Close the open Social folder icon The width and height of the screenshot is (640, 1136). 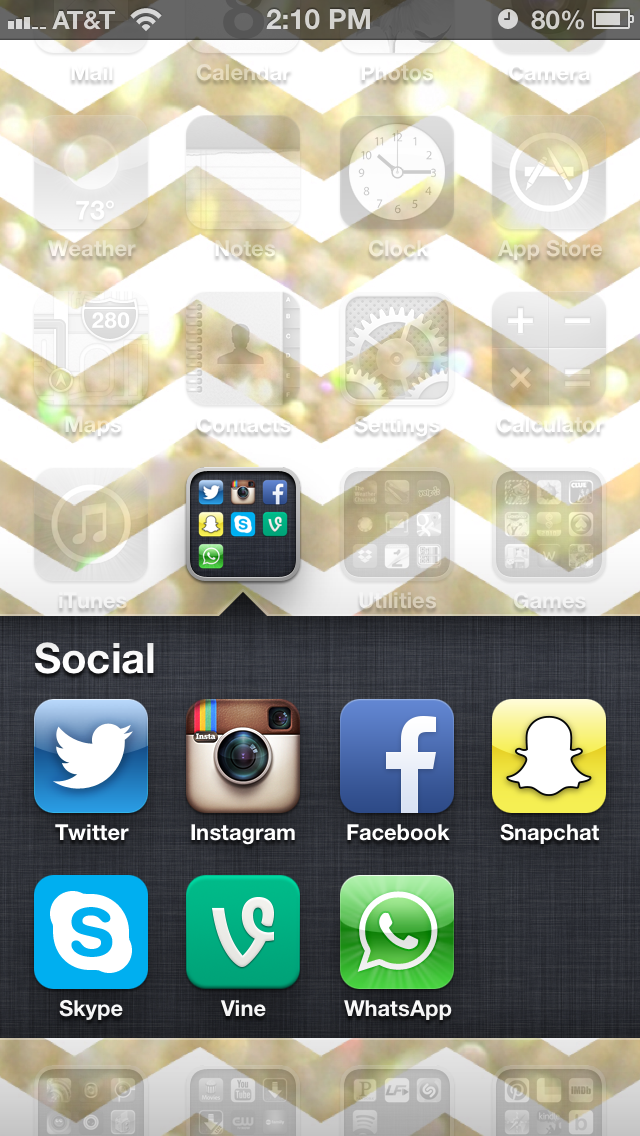coord(243,524)
